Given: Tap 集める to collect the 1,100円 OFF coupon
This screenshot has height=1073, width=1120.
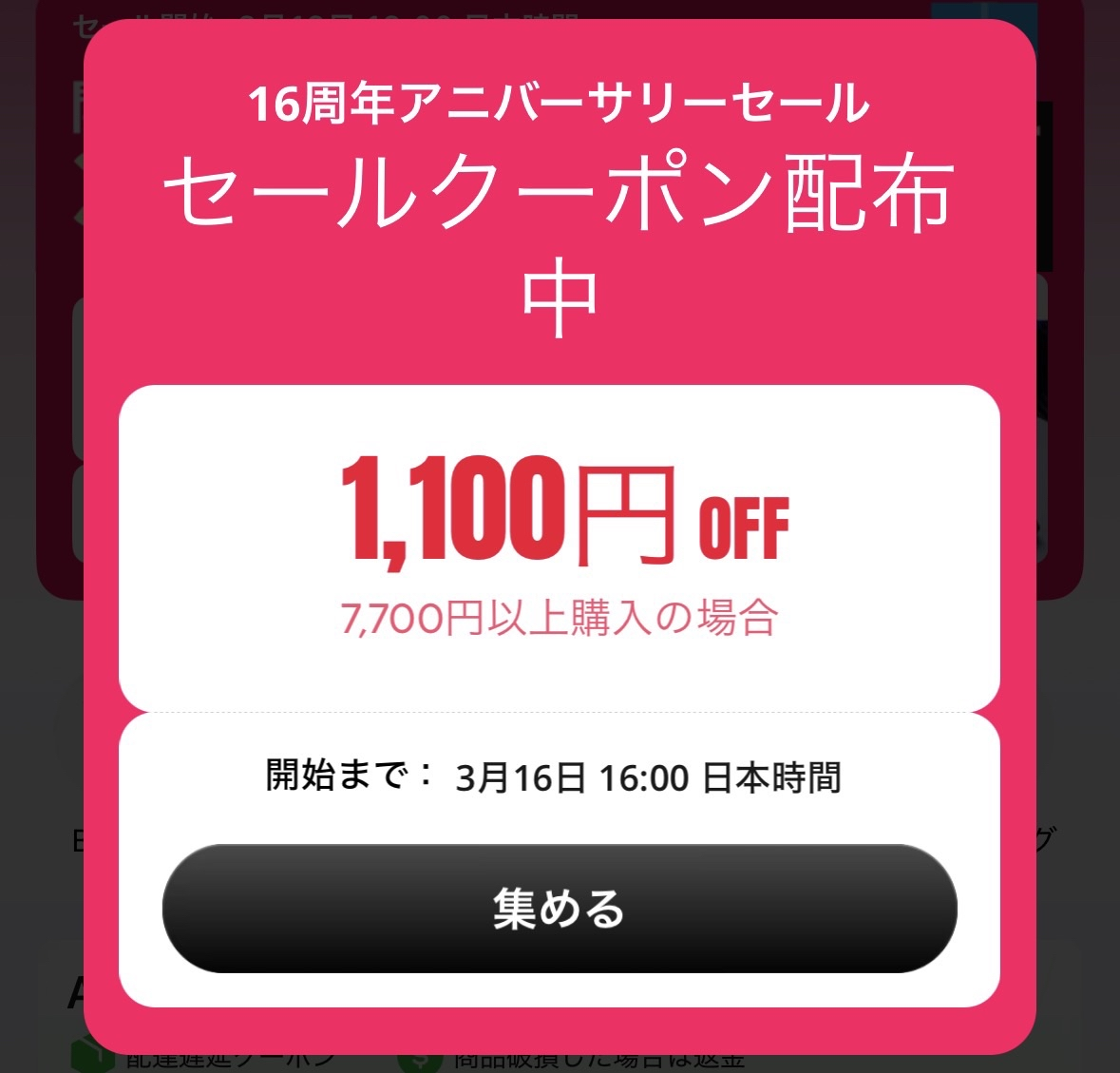Looking at the screenshot, I should (559, 909).
